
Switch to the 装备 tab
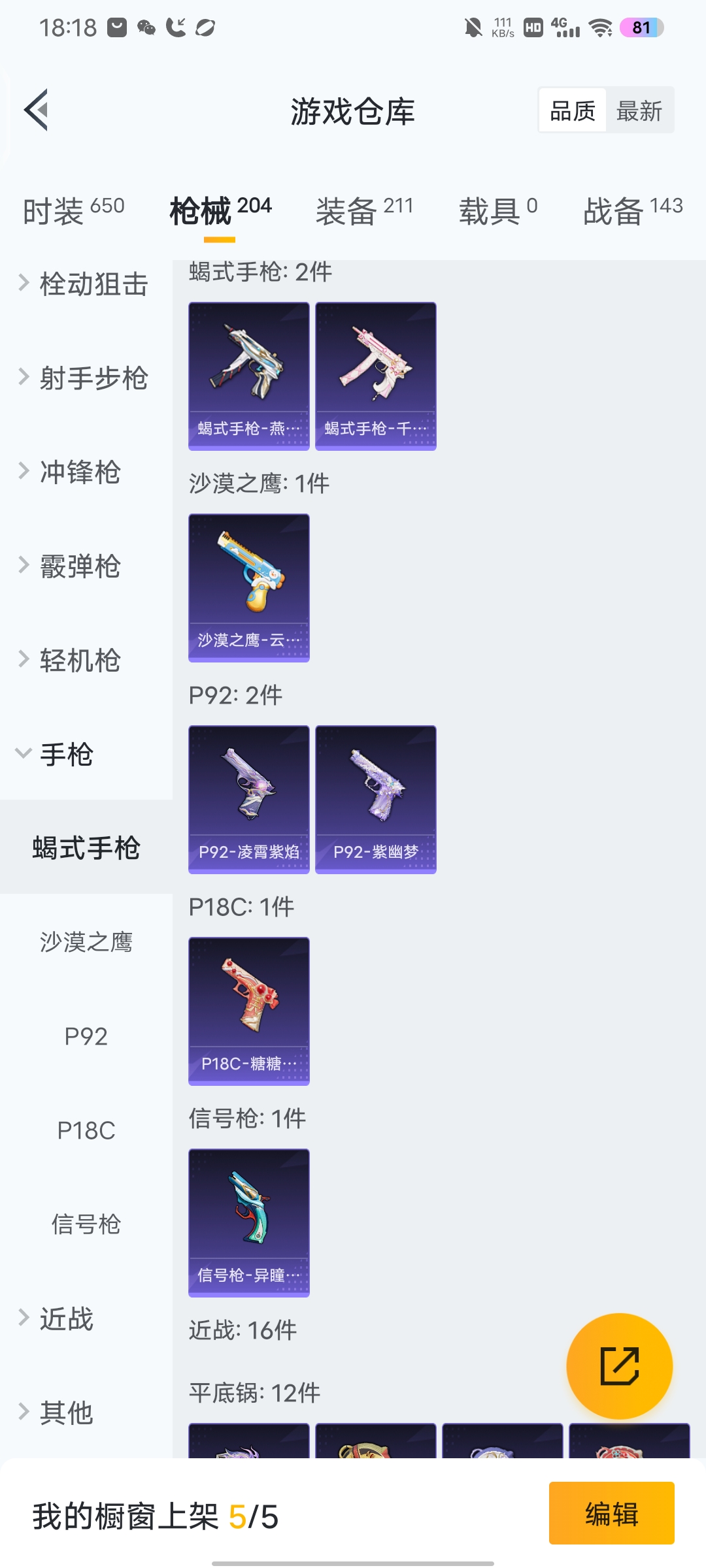point(364,210)
